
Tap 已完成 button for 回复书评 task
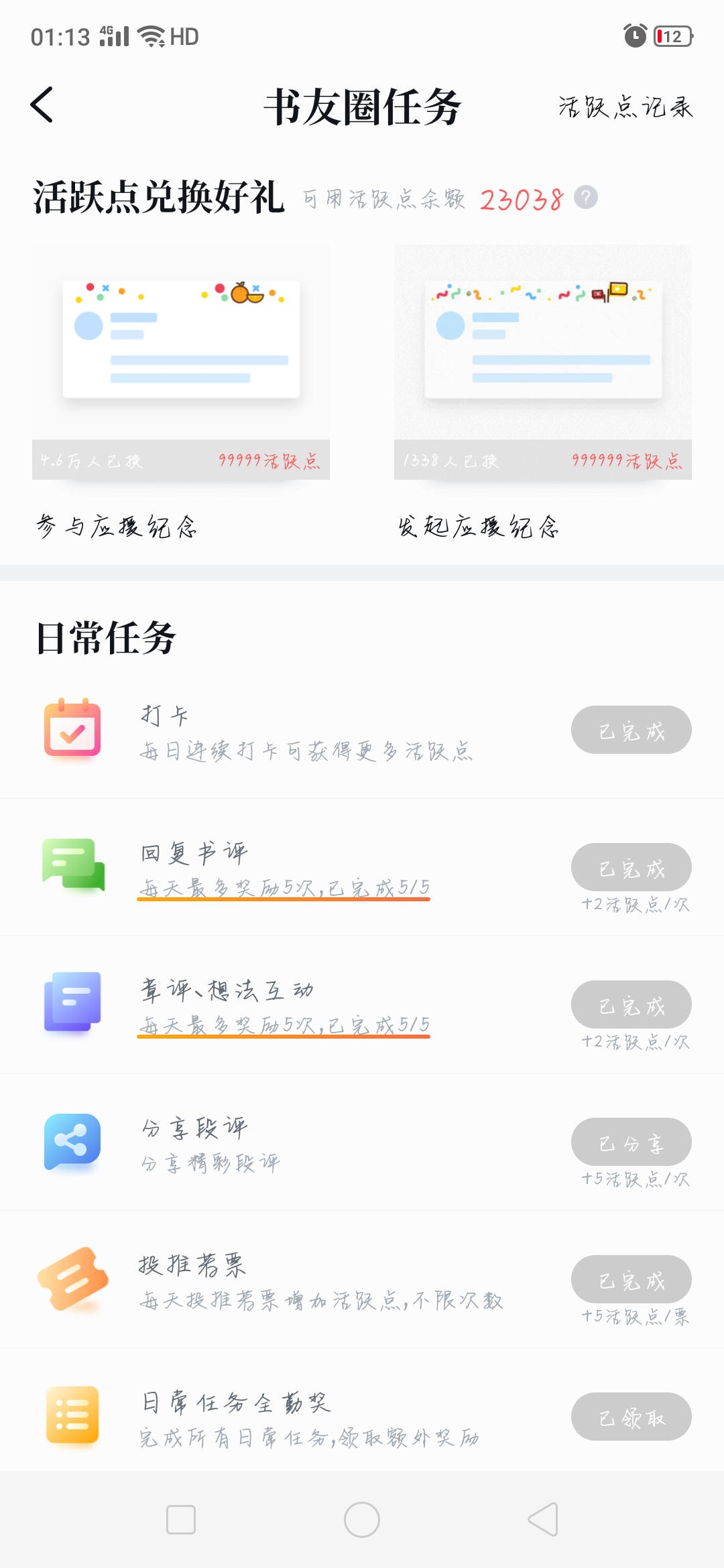click(631, 867)
